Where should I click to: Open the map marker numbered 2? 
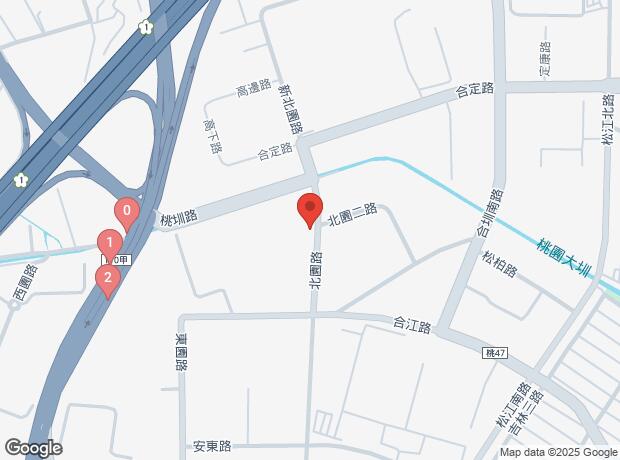[x=108, y=278]
